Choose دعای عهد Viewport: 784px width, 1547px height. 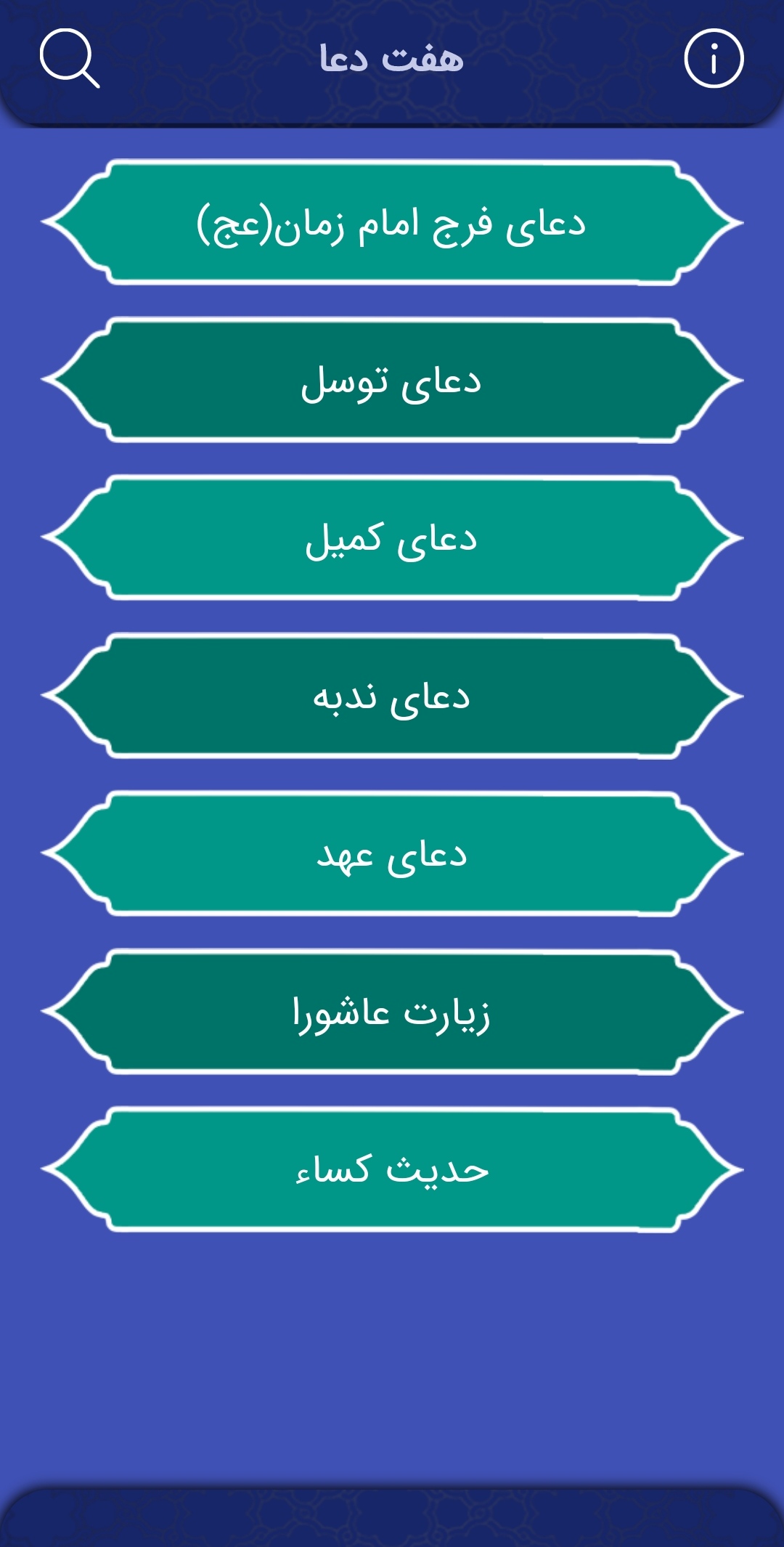click(392, 854)
